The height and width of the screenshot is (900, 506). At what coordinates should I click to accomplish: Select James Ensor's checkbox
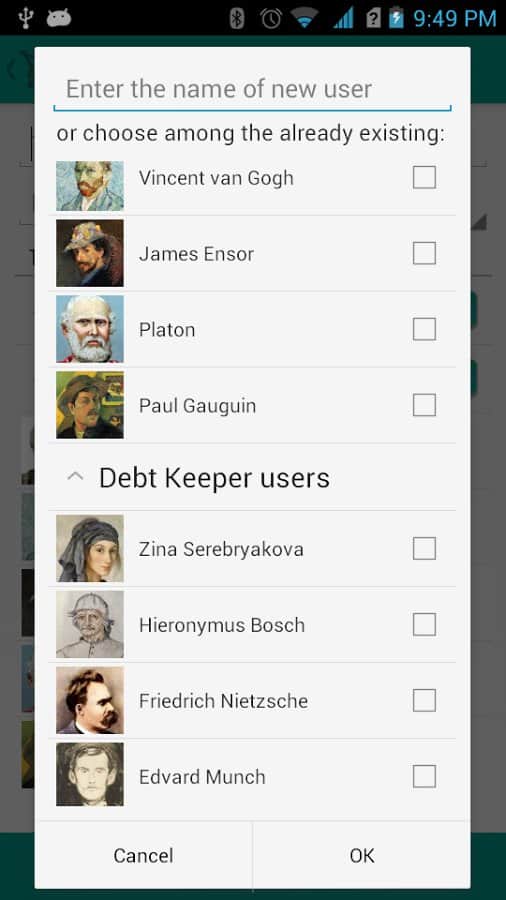coord(424,253)
